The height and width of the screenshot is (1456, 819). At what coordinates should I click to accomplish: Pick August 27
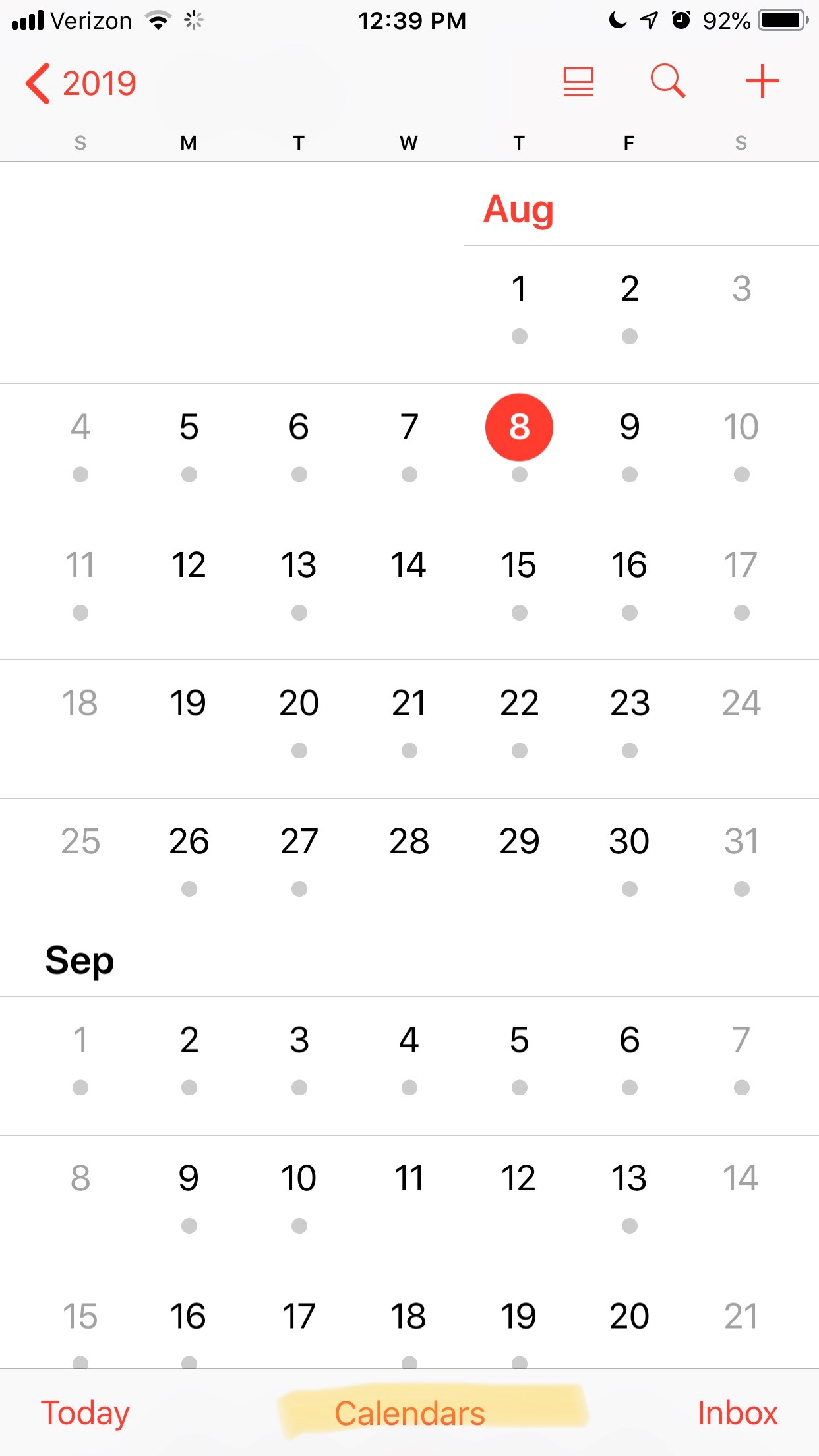click(x=299, y=841)
